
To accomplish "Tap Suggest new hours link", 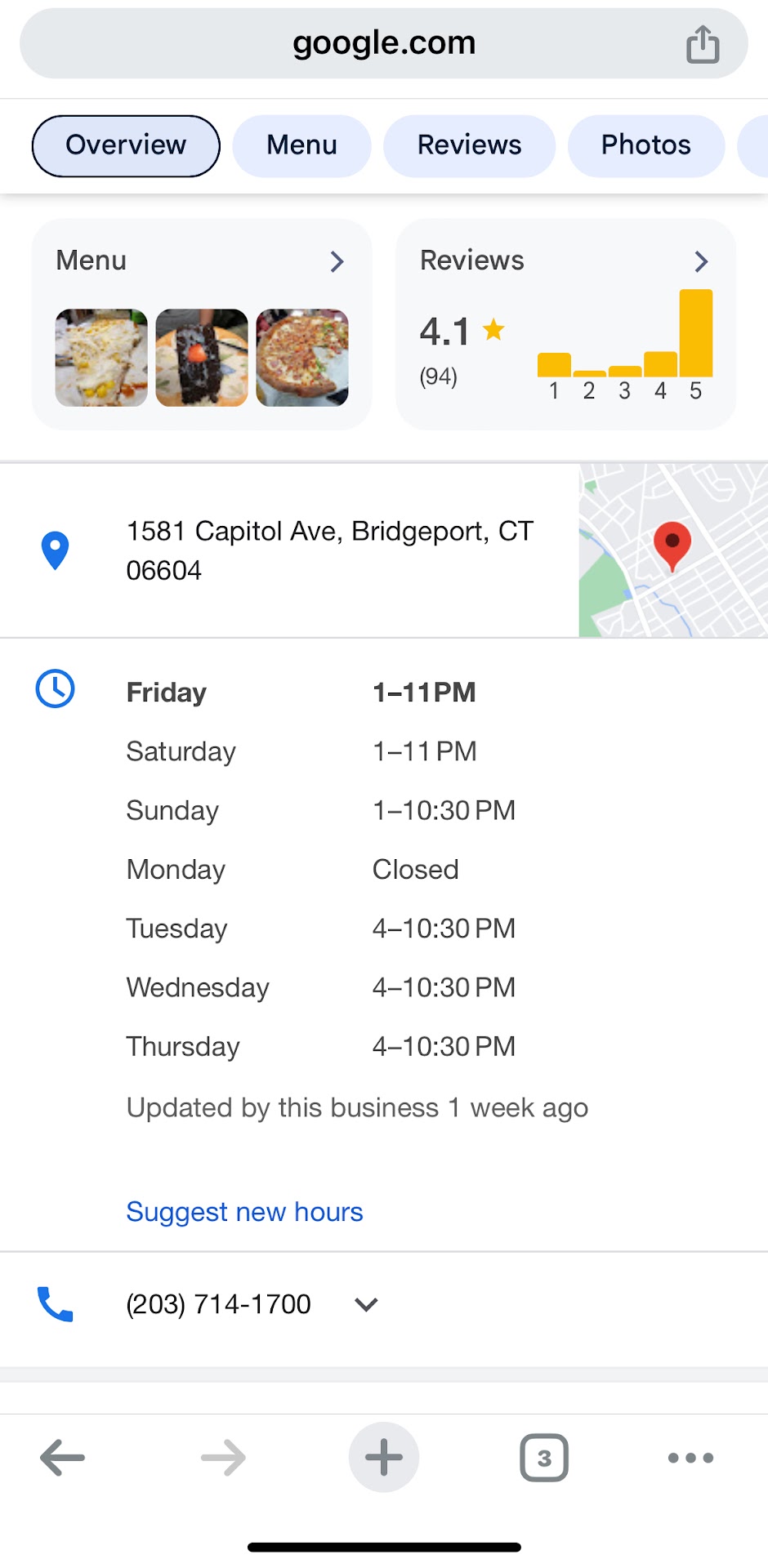I will pyautogui.click(x=244, y=1212).
